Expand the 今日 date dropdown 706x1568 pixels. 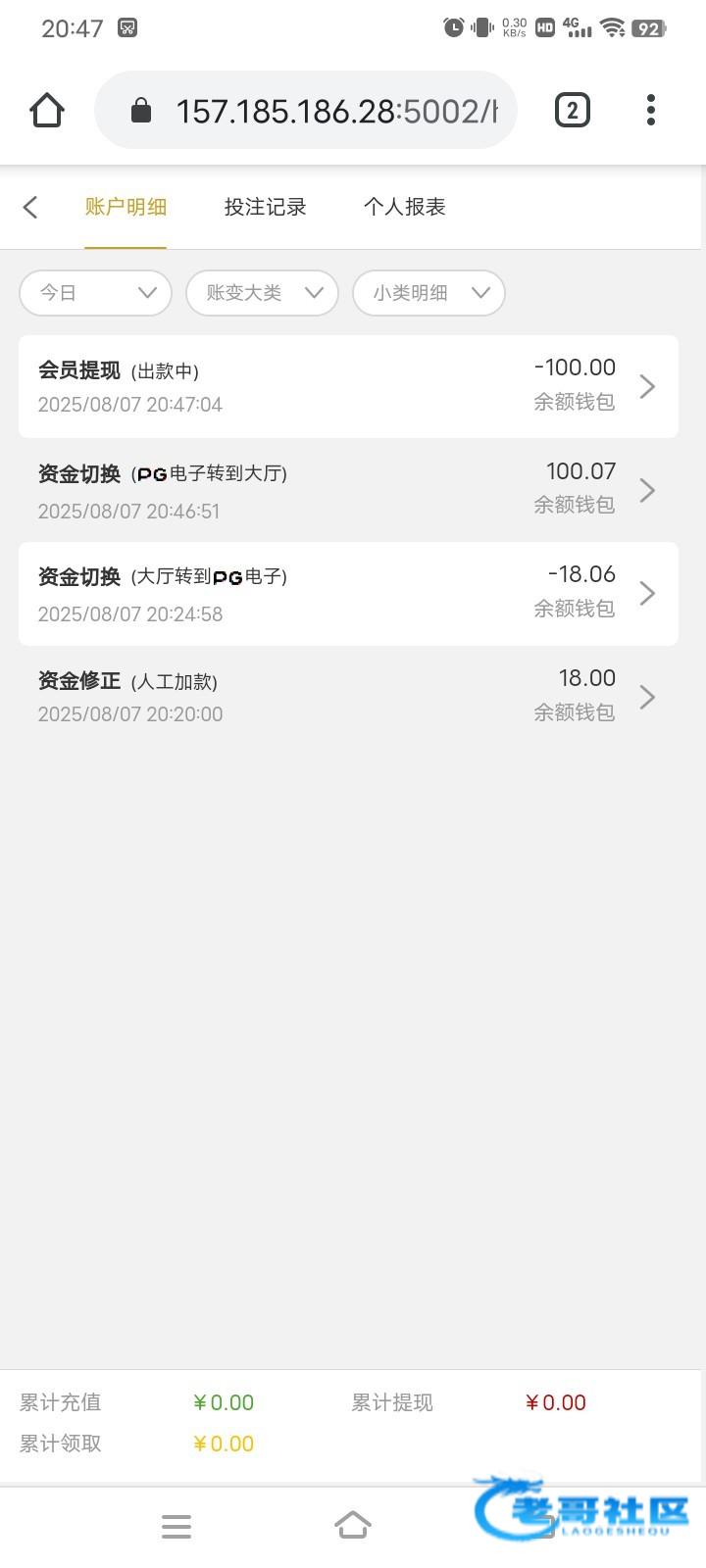95,293
